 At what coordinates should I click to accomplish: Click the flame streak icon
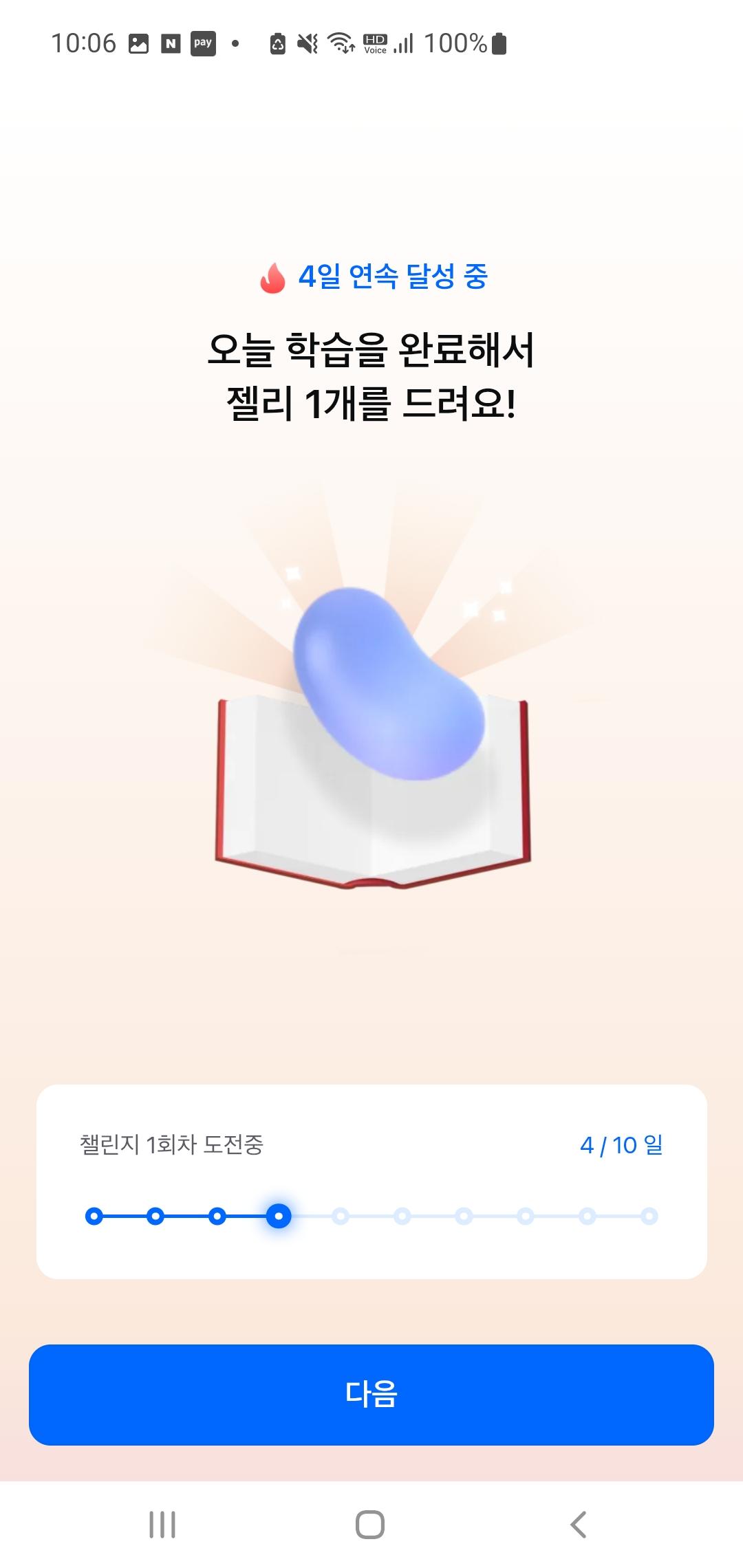[271, 278]
